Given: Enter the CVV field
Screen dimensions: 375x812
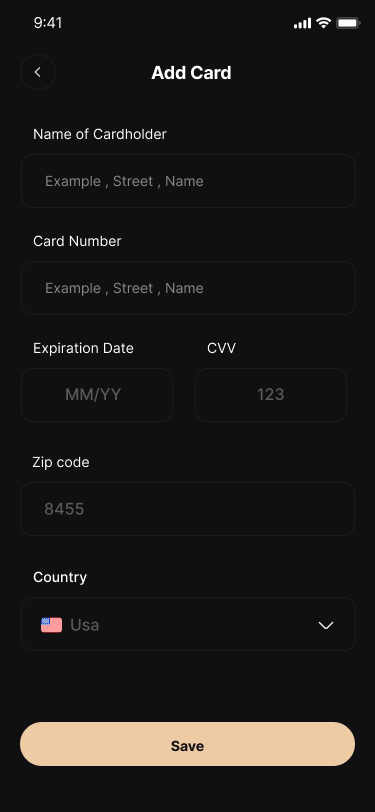Looking at the screenshot, I should coord(271,395).
